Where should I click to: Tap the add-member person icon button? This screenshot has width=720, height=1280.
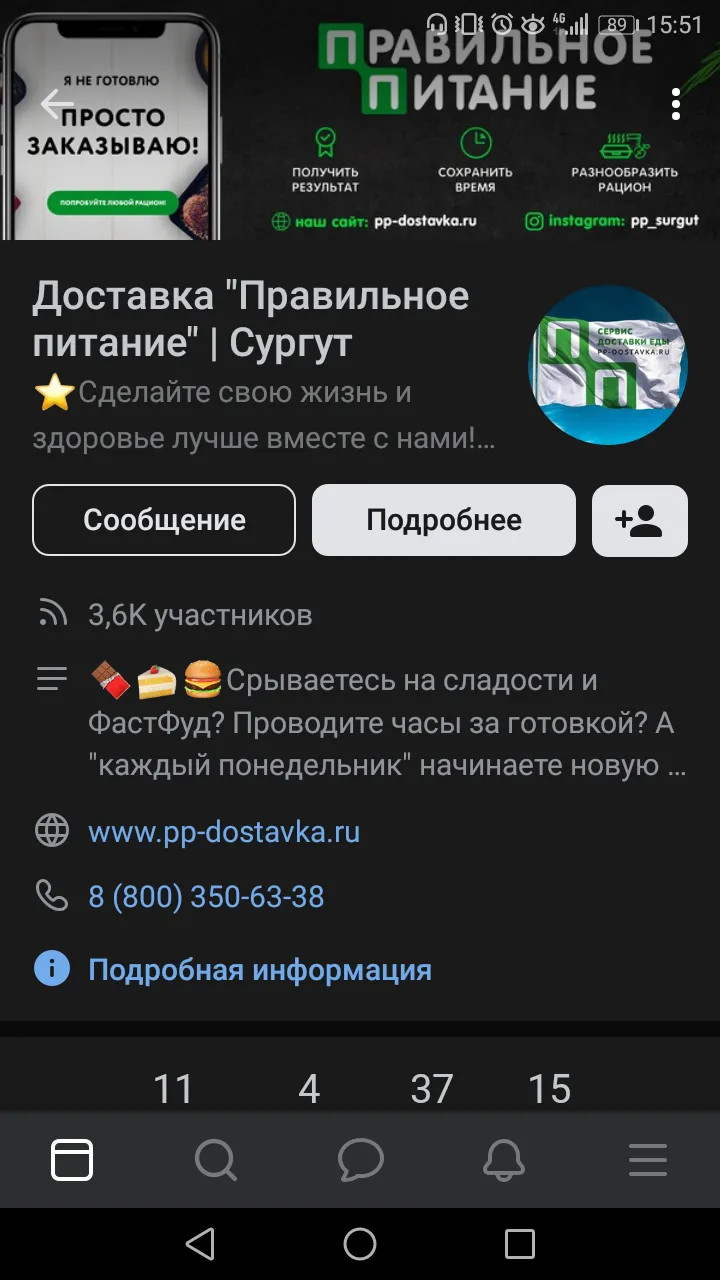tap(639, 520)
